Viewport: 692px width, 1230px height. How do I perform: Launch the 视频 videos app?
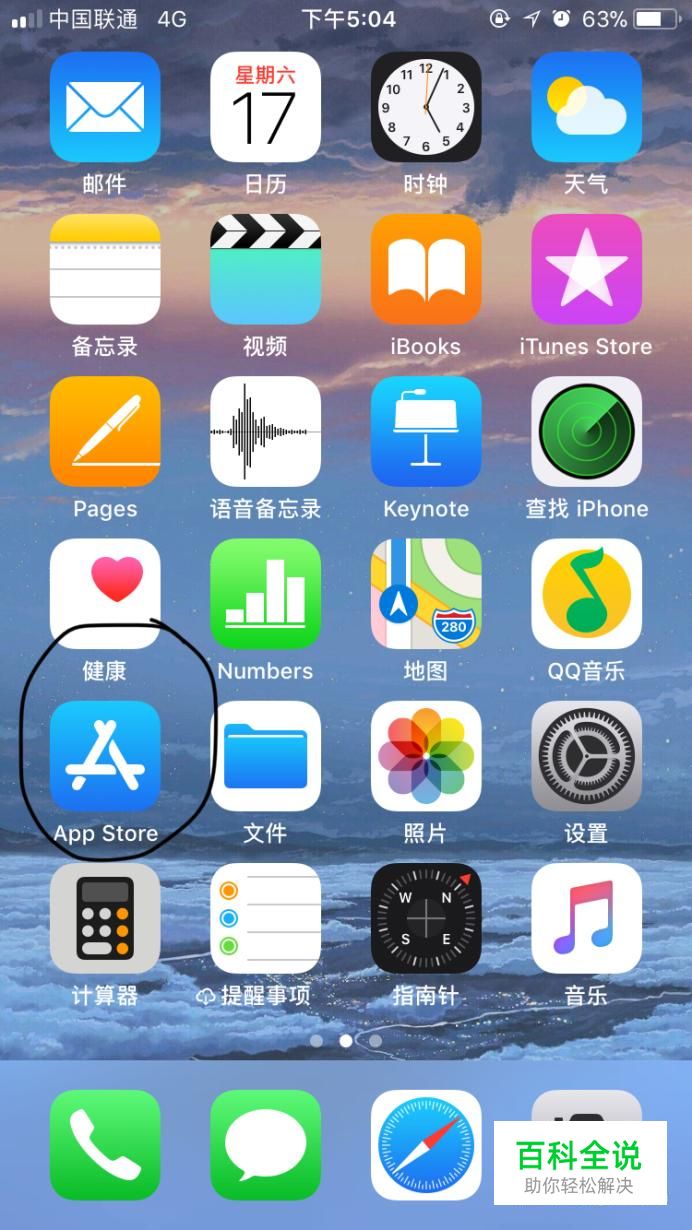(x=265, y=269)
